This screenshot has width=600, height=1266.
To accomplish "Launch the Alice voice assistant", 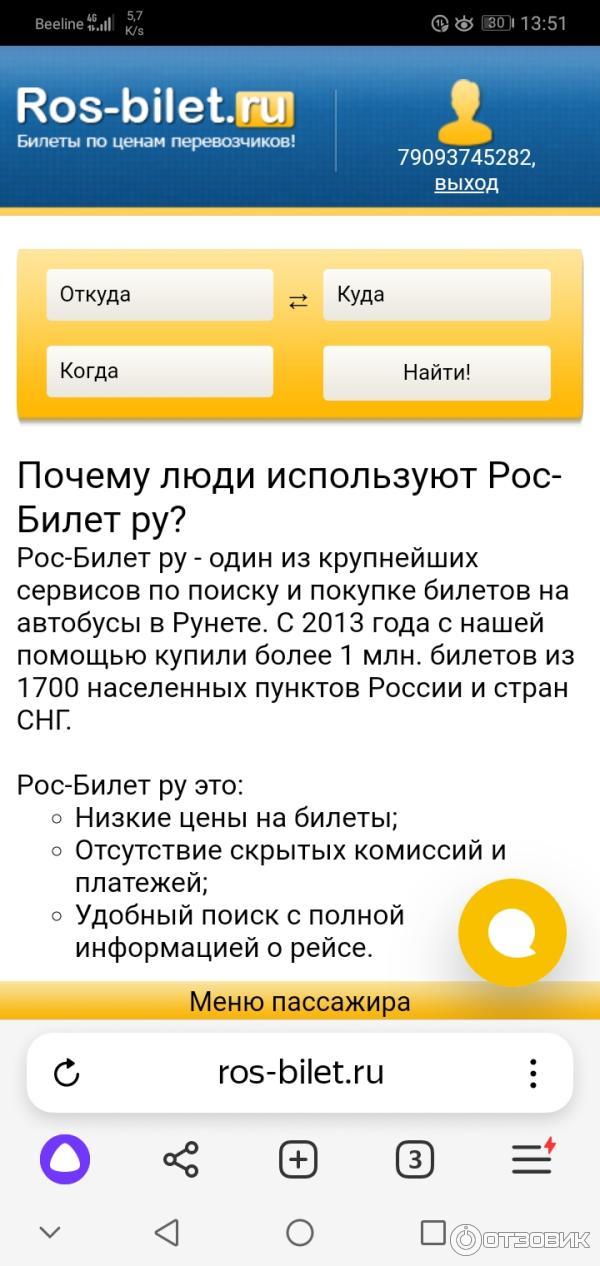I will (65, 1160).
